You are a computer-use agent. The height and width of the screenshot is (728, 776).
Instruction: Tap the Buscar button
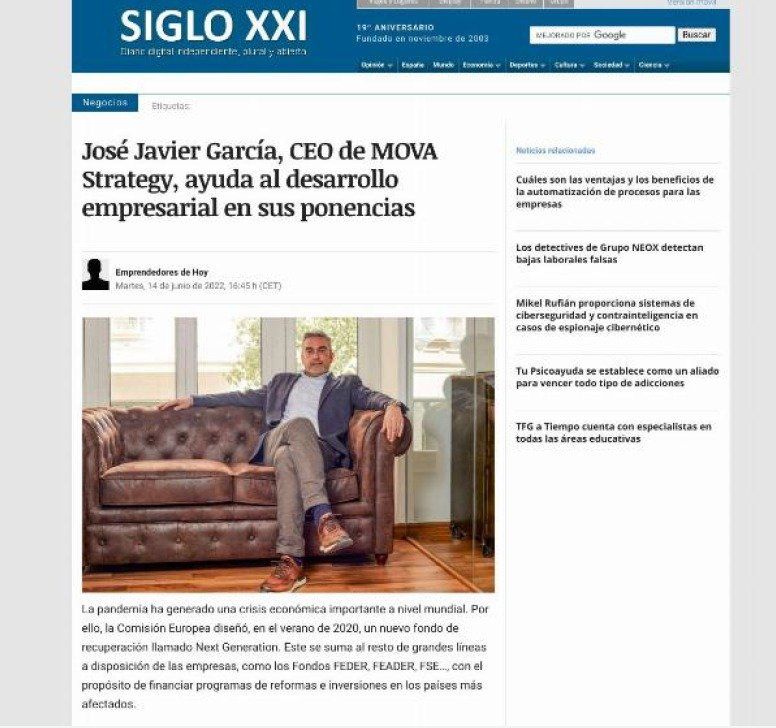pyautogui.click(x=696, y=35)
